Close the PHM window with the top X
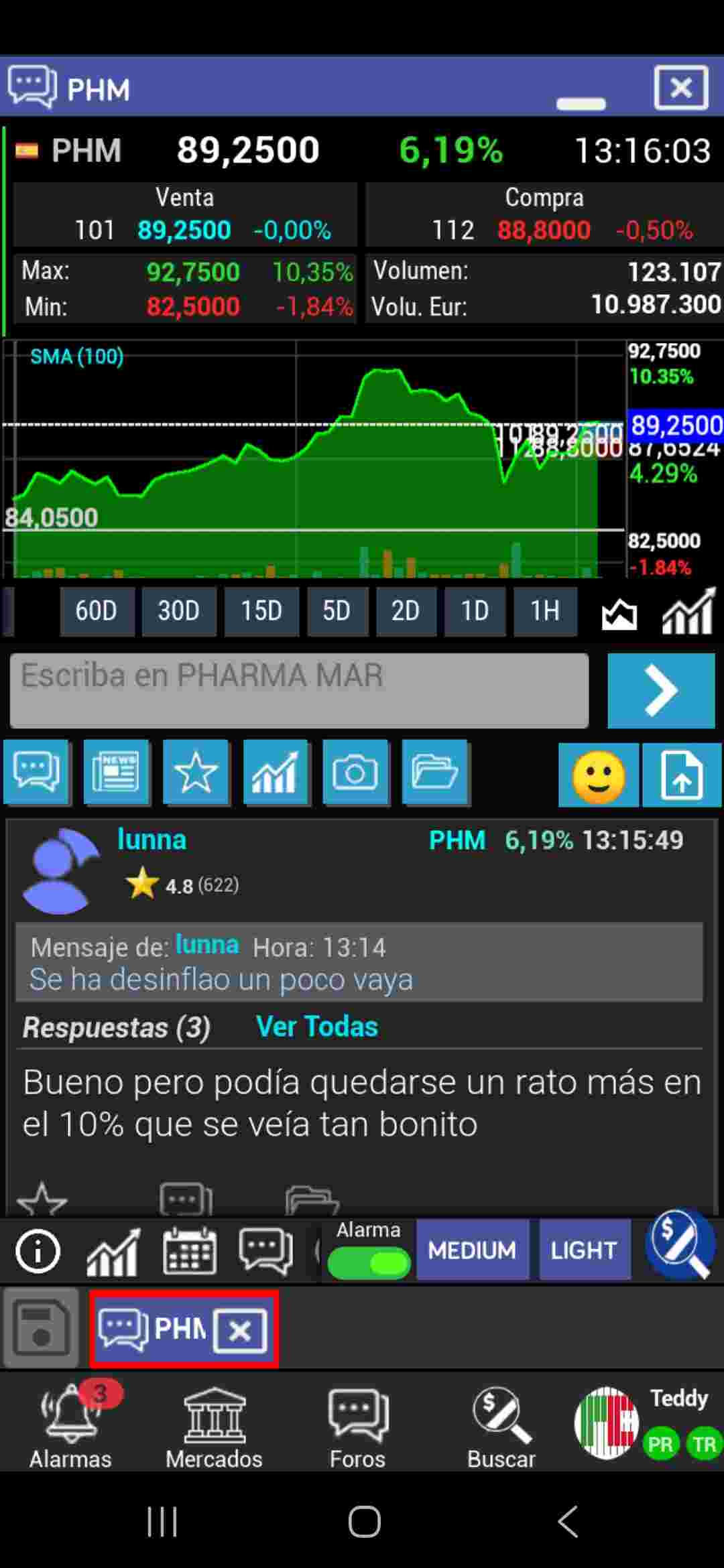Image resolution: width=724 pixels, height=1568 pixels. pyautogui.click(x=681, y=87)
